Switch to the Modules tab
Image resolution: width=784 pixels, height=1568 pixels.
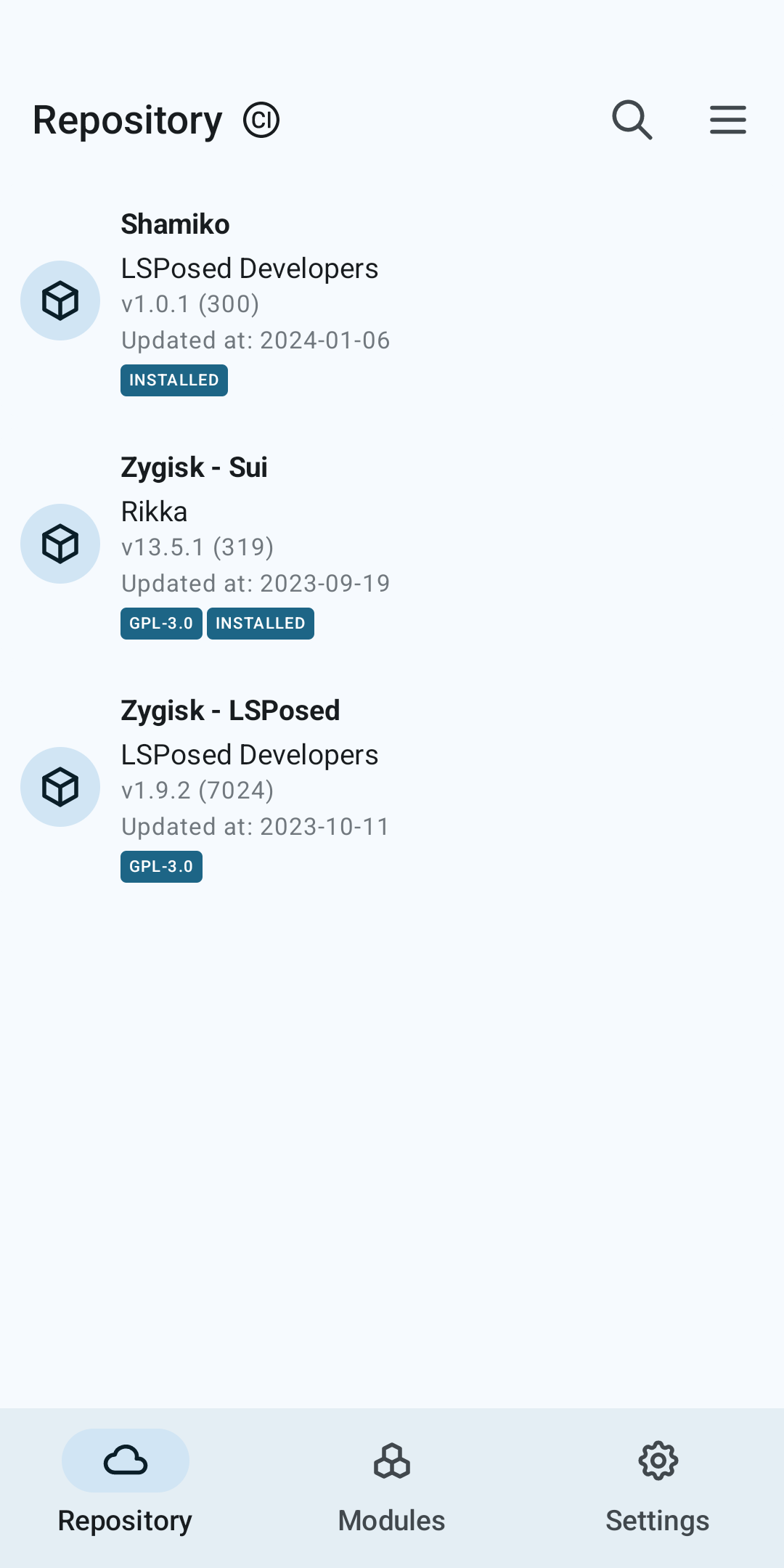tap(392, 1488)
